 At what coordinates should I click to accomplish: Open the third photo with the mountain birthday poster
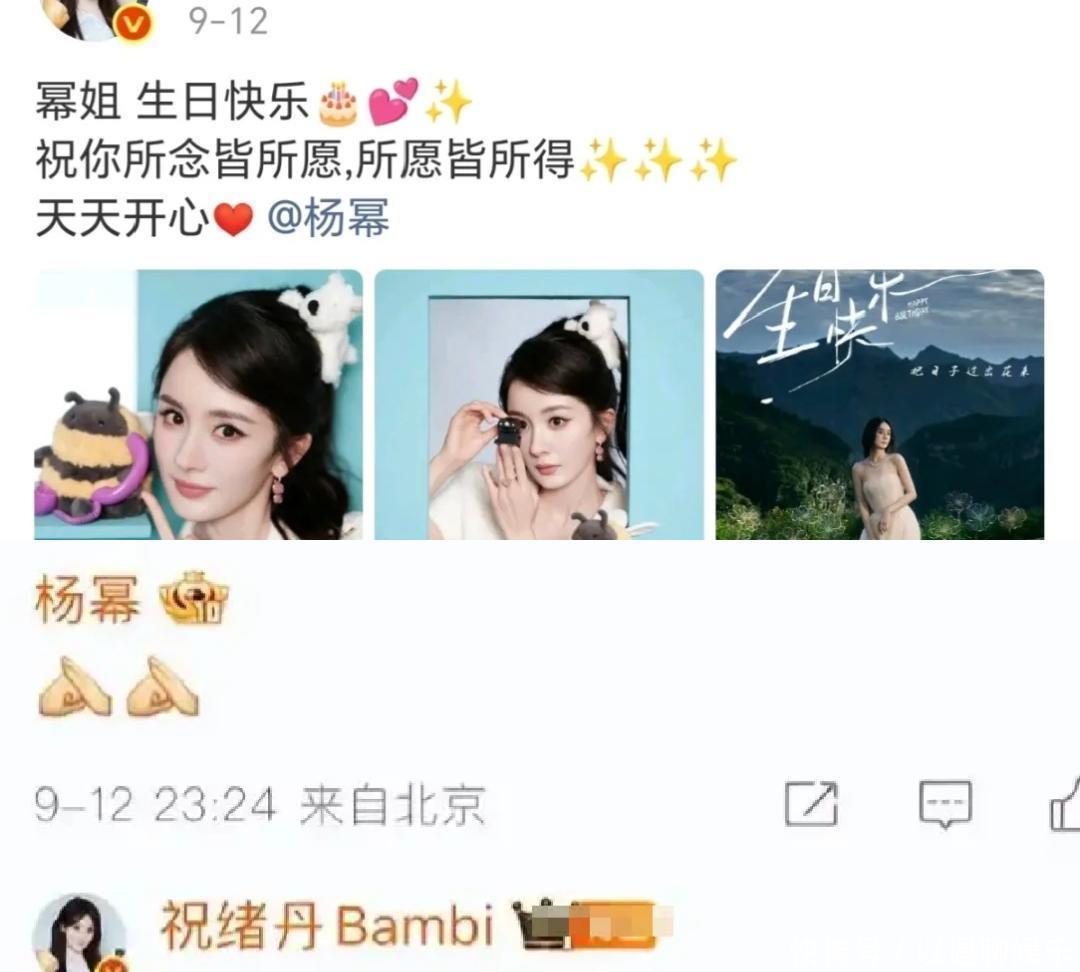tap(879, 404)
